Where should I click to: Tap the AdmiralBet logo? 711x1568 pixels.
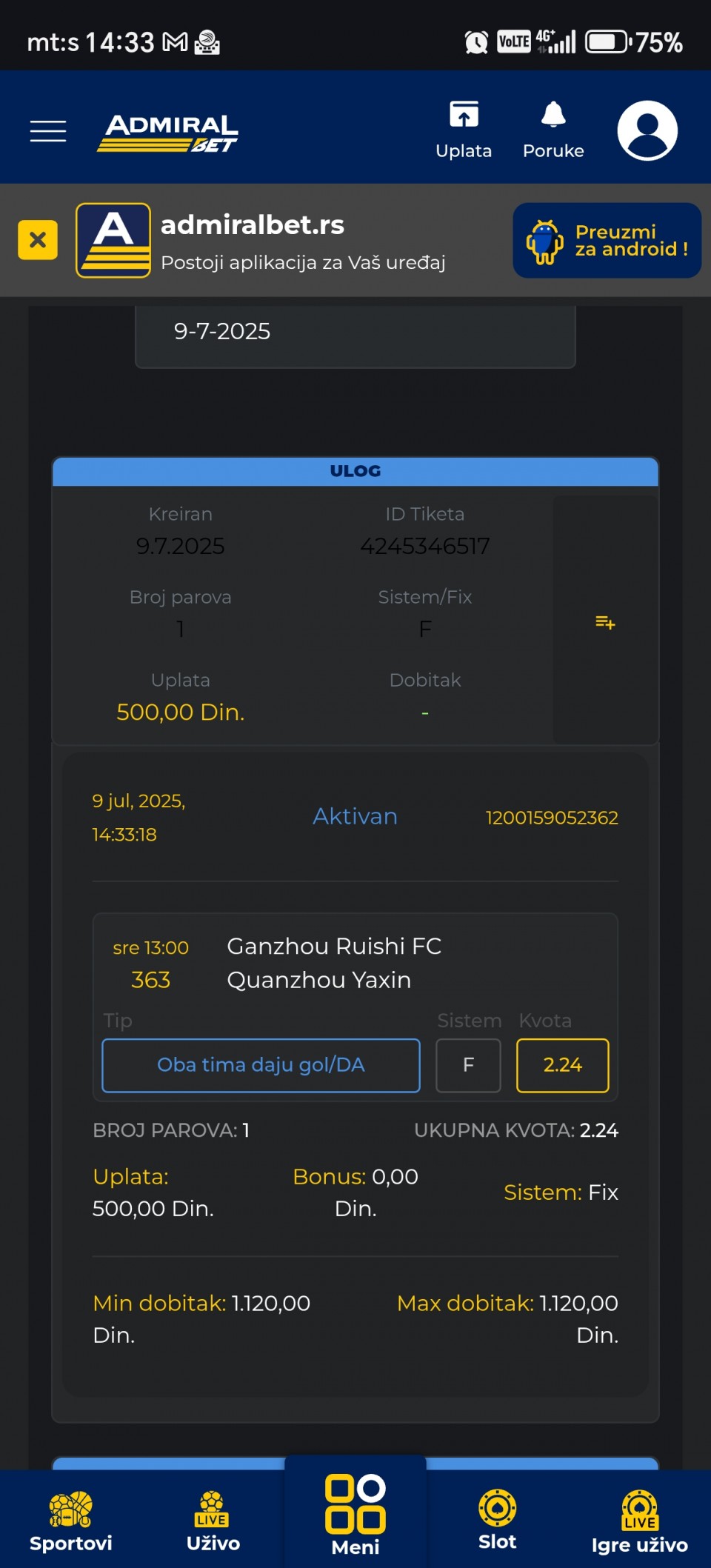(x=168, y=133)
